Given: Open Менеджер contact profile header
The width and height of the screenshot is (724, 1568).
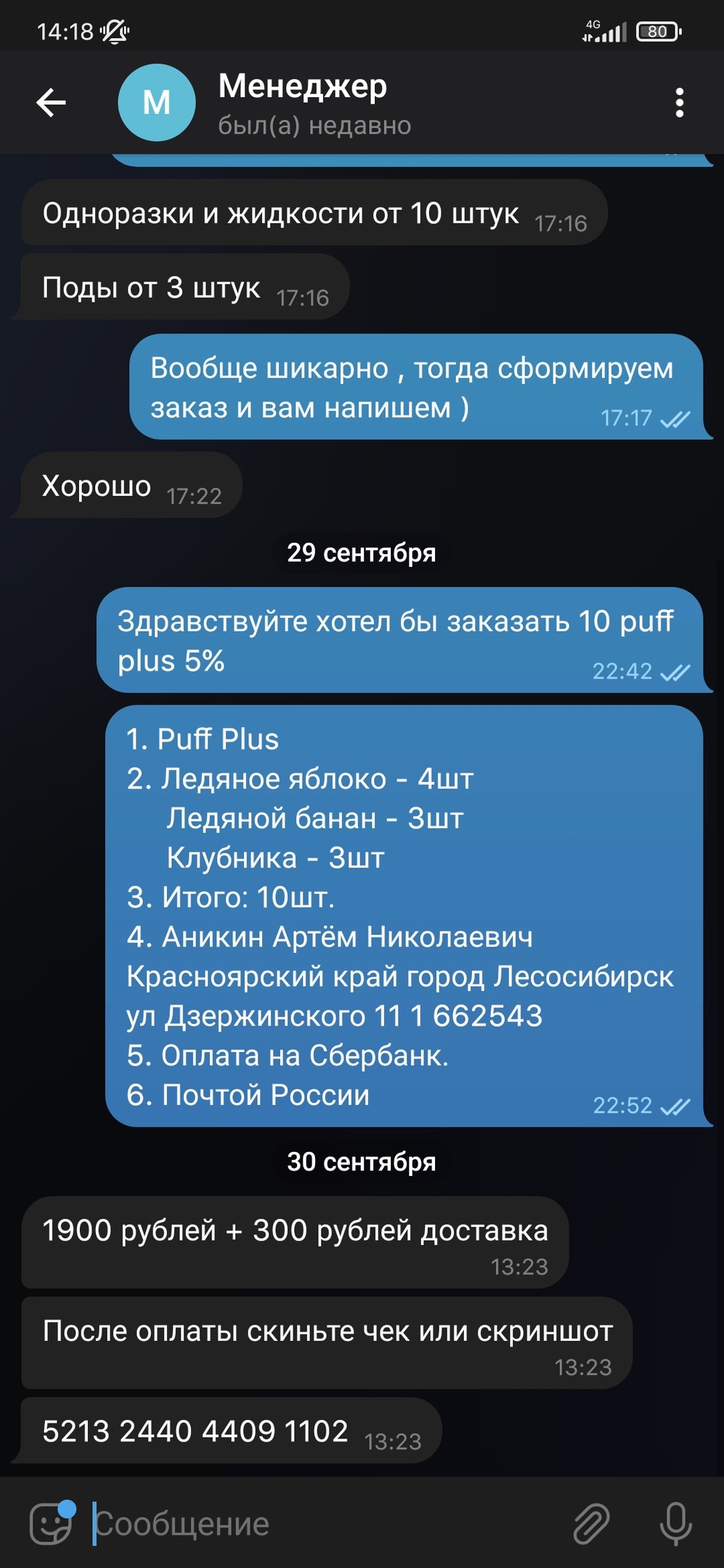Looking at the screenshot, I should click(315, 103).
